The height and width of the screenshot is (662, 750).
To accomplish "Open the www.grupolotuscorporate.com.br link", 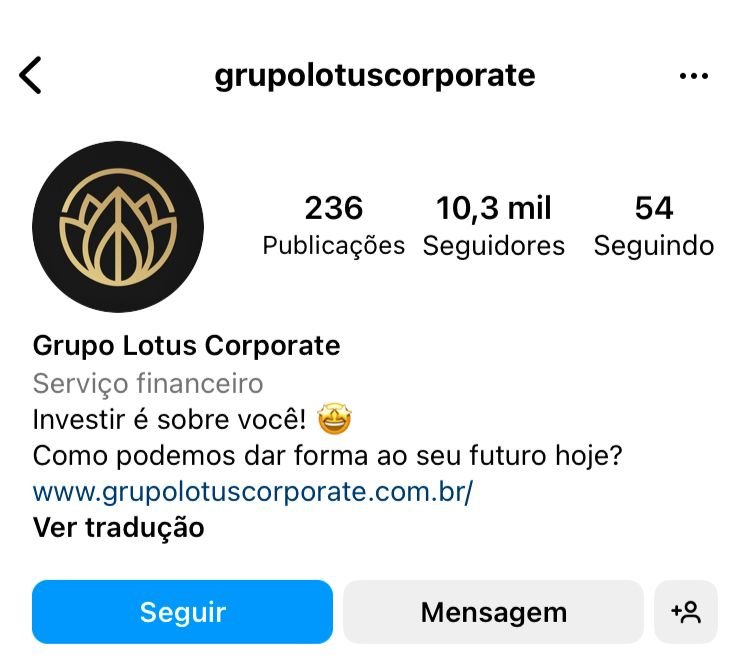I will (x=252, y=493).
